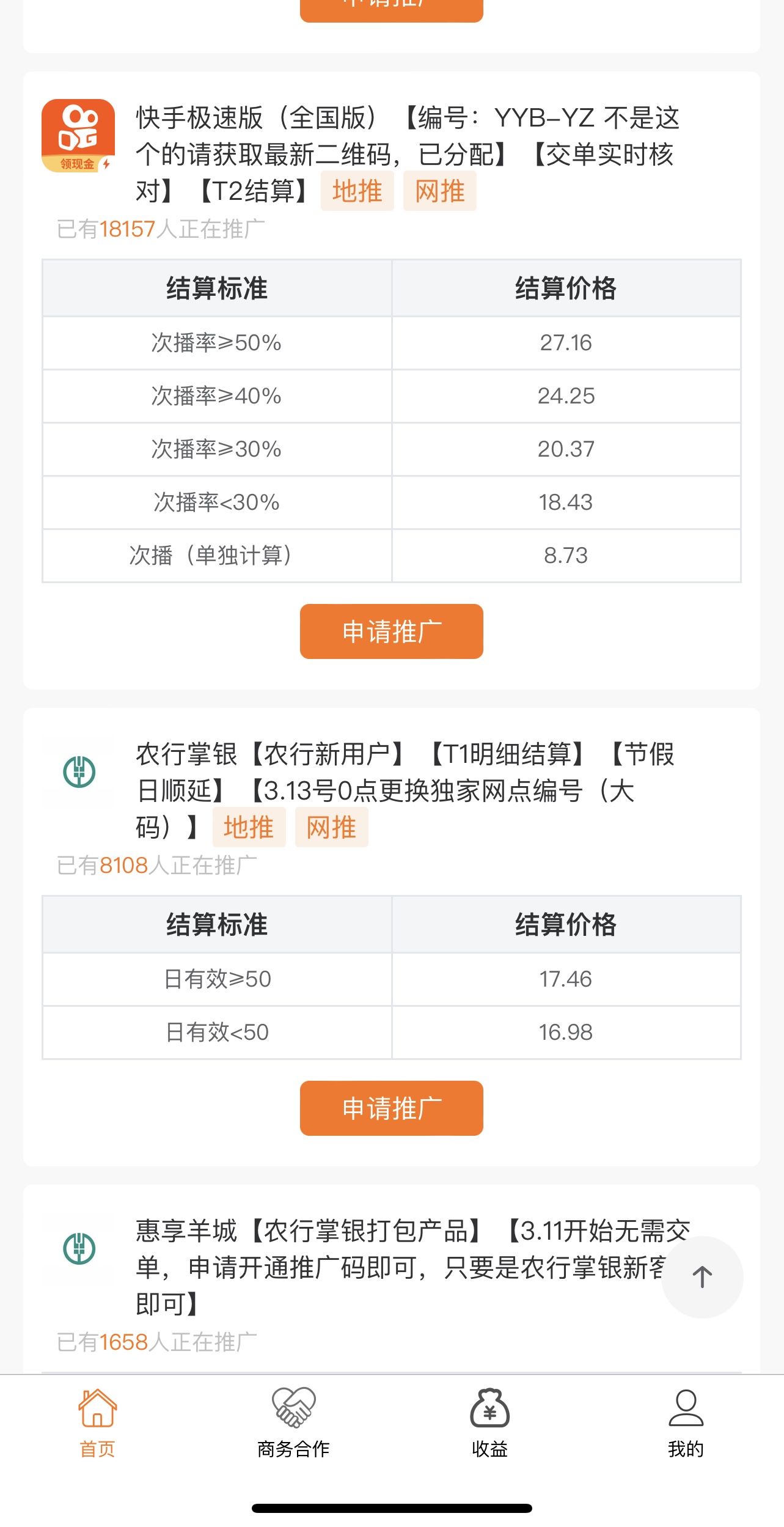Apply to promote 快手极速版

[391, 631]
